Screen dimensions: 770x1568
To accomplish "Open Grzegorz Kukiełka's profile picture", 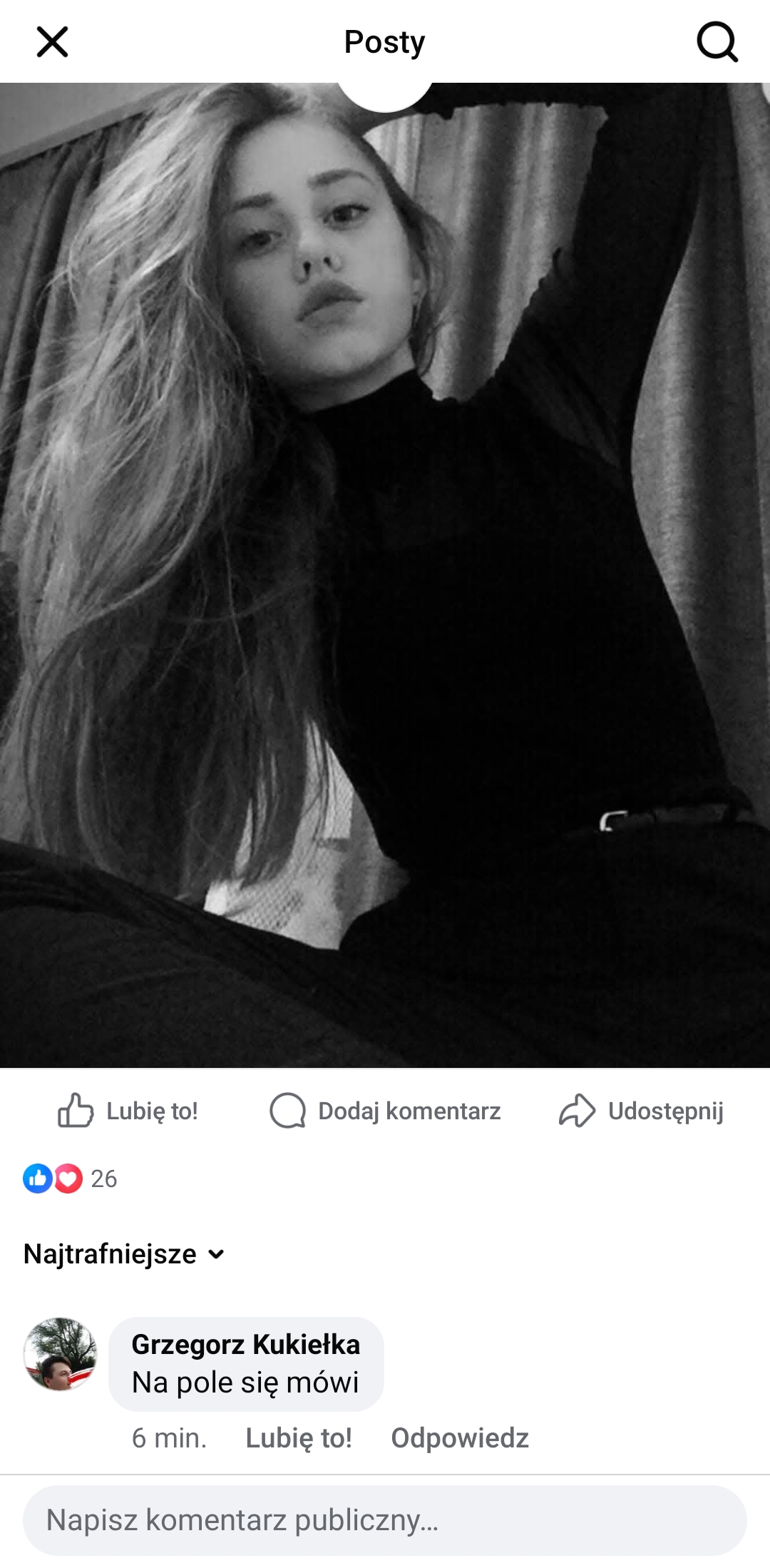I will click(x=60, y=1354).
